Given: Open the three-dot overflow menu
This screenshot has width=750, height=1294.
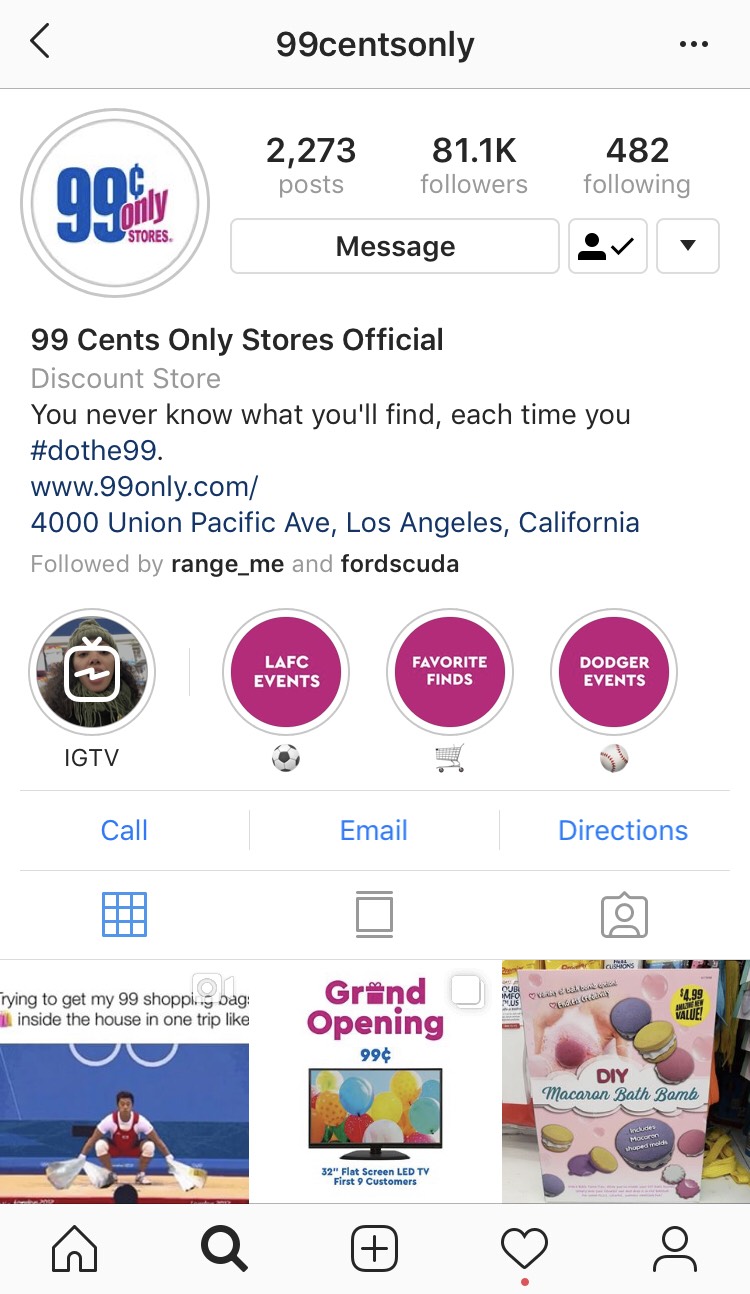Looking at the screenshot, I should coord(693,44).
